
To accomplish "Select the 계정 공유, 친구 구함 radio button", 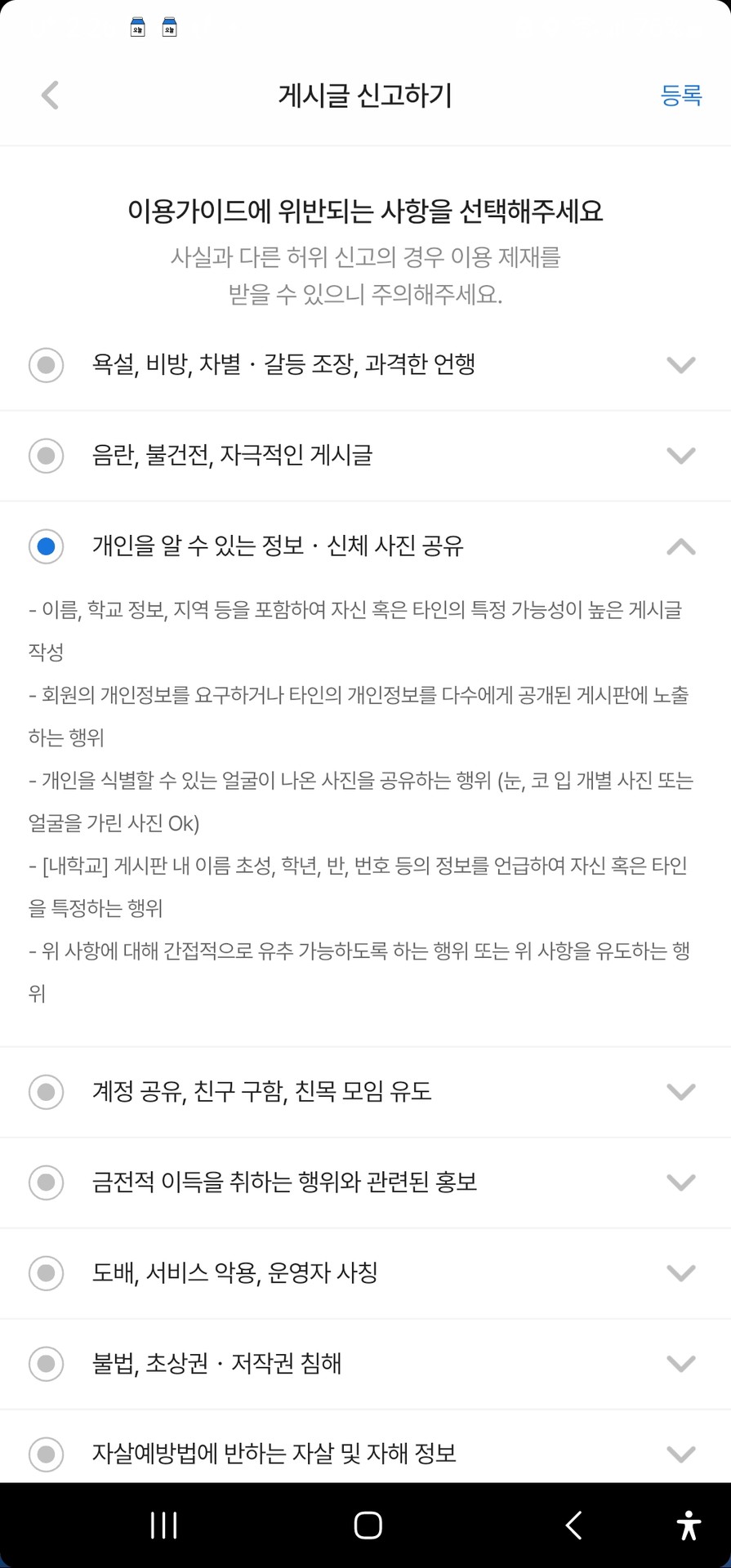I will click(47, 1092).
